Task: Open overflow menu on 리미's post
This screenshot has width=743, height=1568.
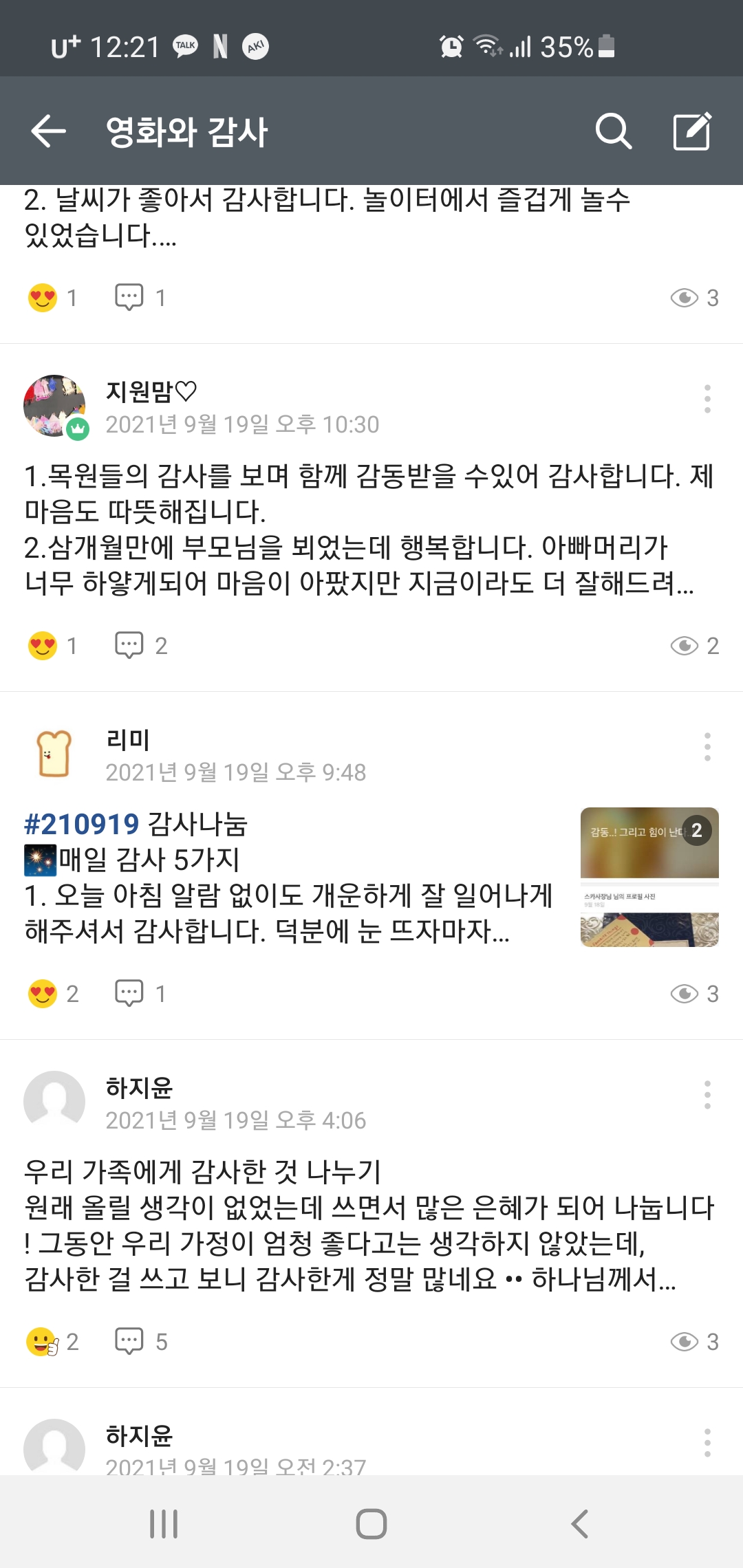Action: pyautogui.click(x=707, y=747)
